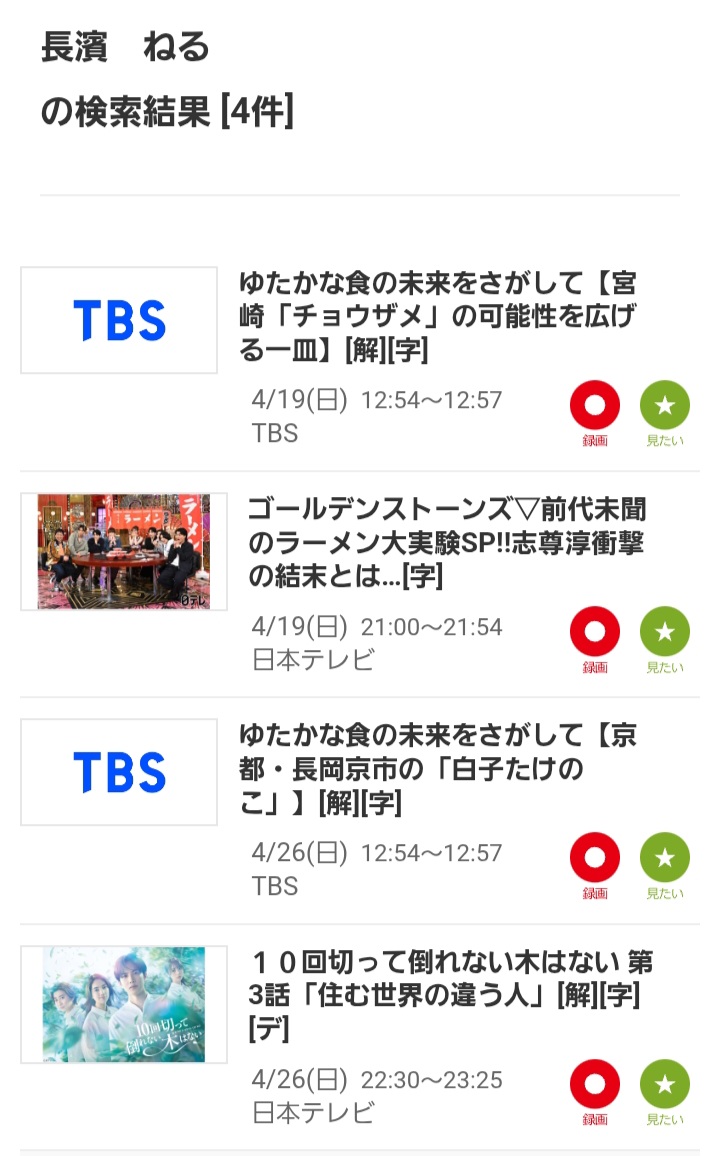Open 10回切って倒れない木はない 第3話 listing
This screenshot has height=1156, width=720.
click(x=450, y=995)
